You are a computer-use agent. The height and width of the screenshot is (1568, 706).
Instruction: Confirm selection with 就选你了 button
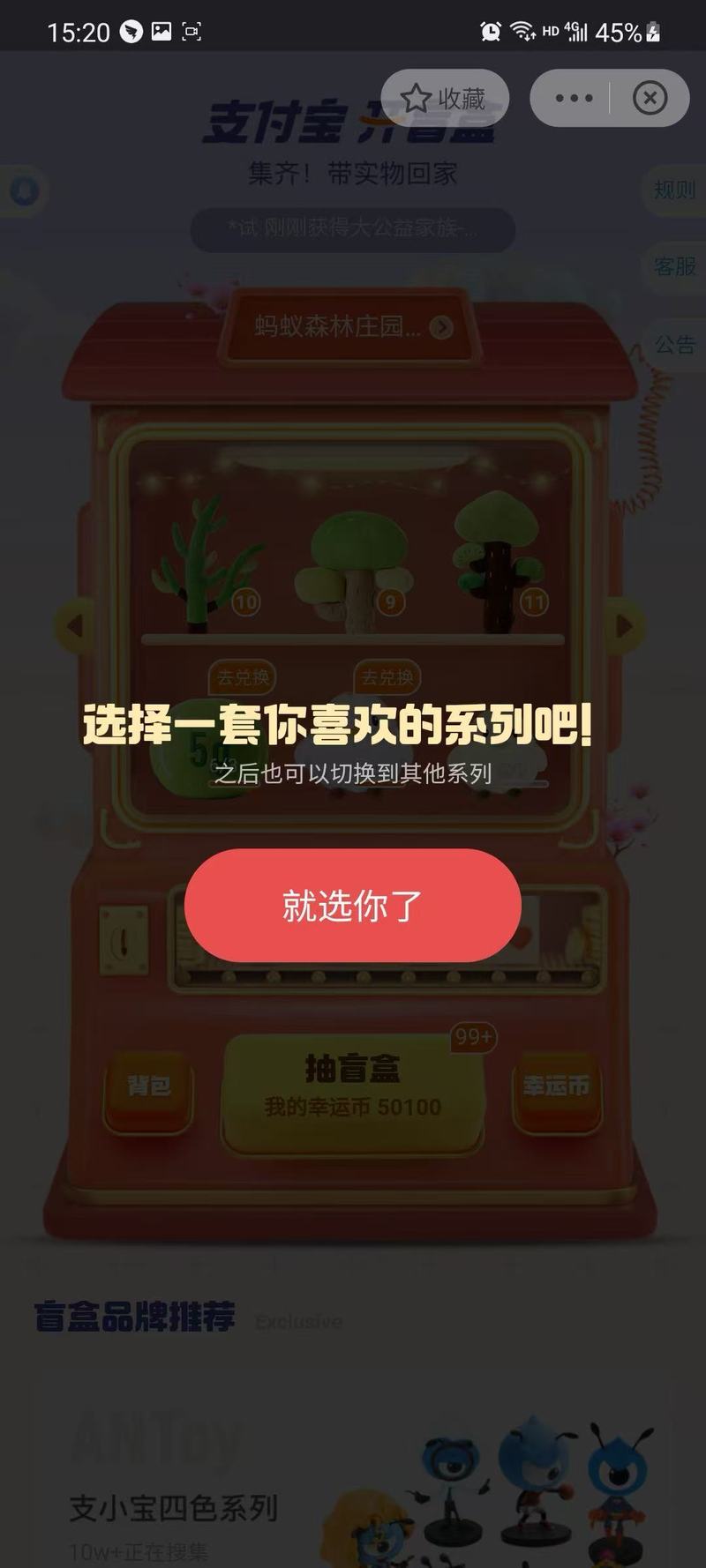pos(352,906)
